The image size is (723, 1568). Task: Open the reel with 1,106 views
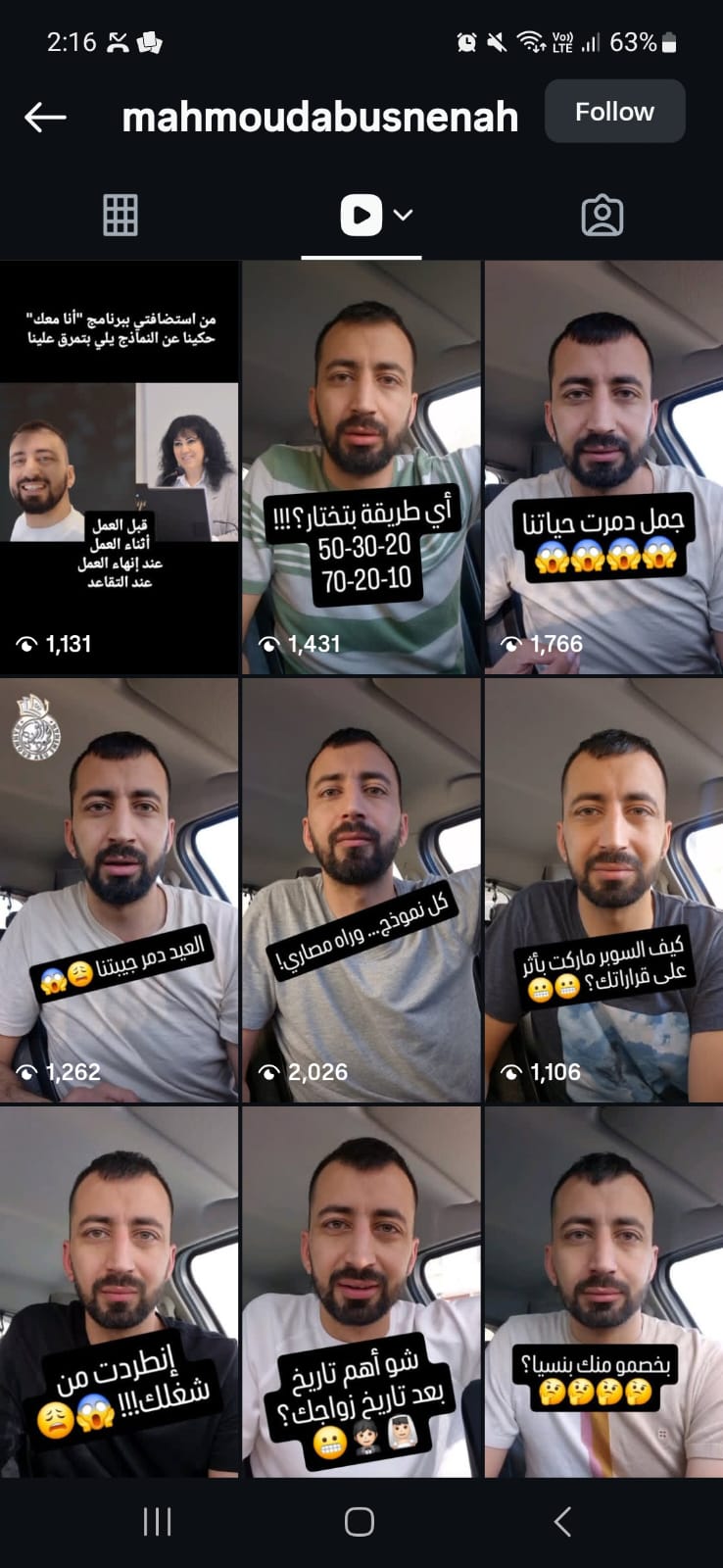pos(603,890)
